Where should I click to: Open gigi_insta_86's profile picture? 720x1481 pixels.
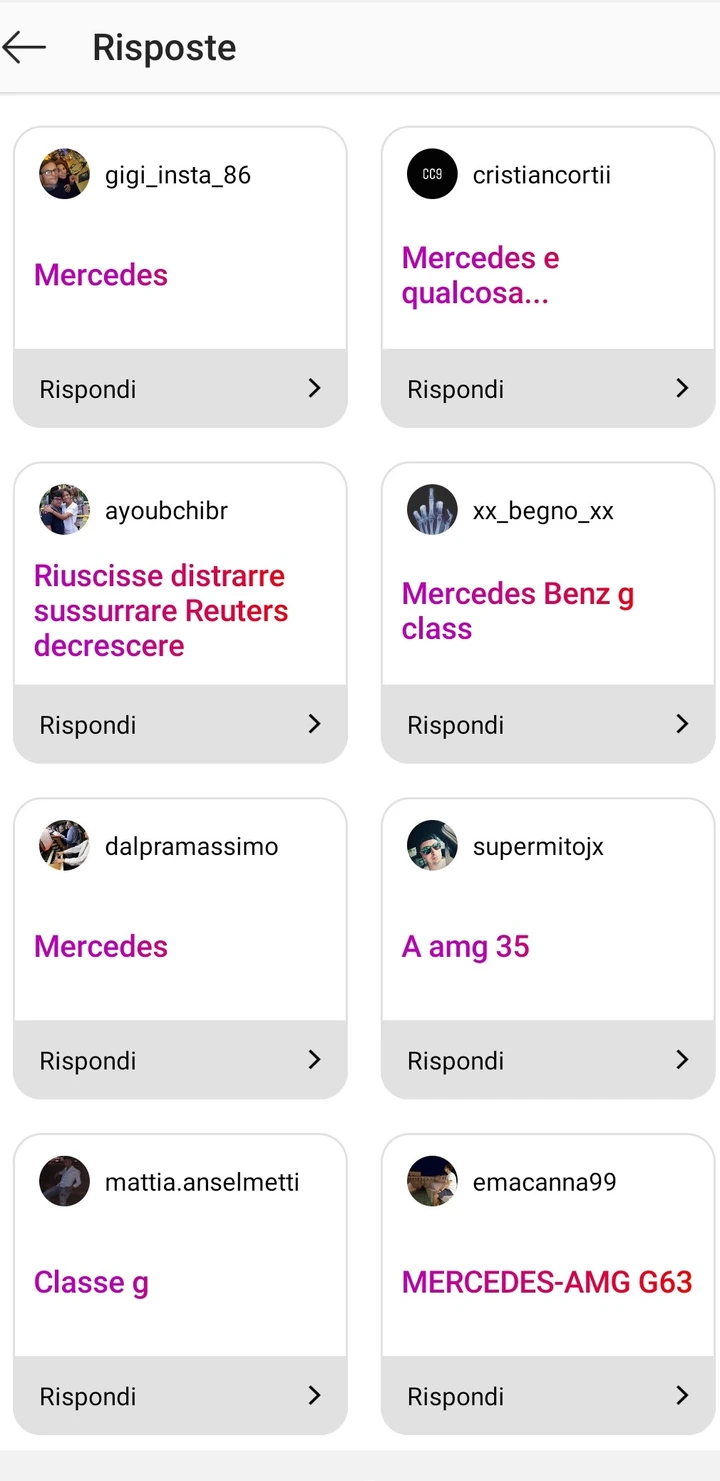pos(65,174)
